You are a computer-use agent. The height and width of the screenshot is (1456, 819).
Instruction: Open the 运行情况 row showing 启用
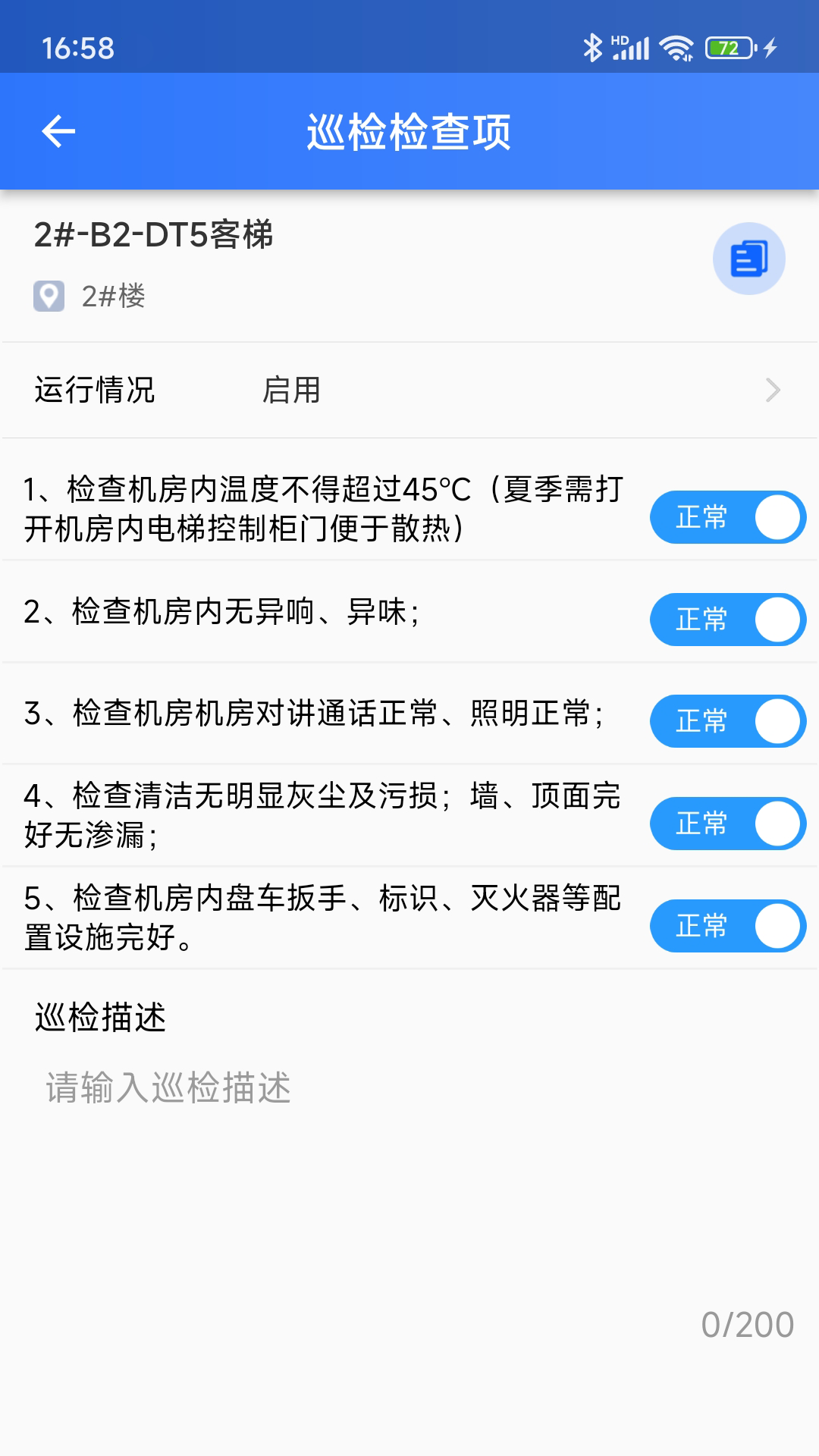click(x=409, y=390)
